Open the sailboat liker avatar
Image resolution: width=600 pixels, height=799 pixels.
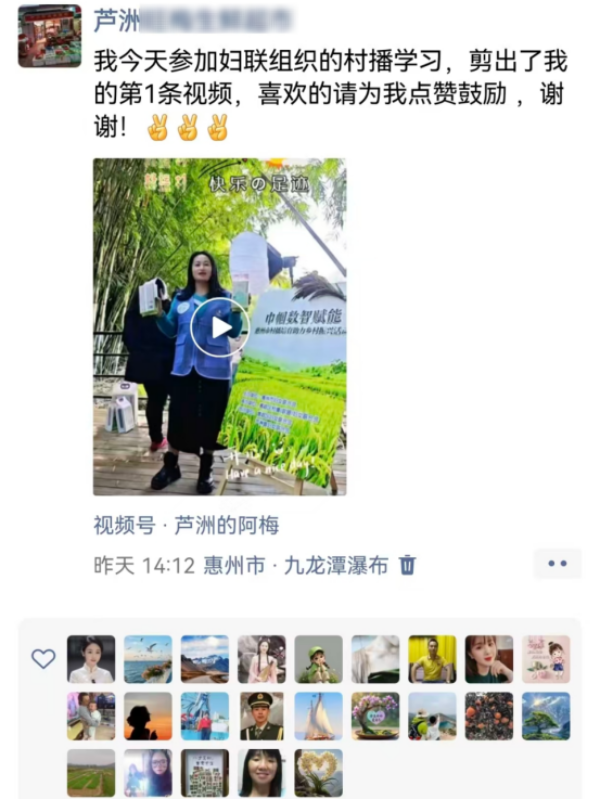coord(318,716)
